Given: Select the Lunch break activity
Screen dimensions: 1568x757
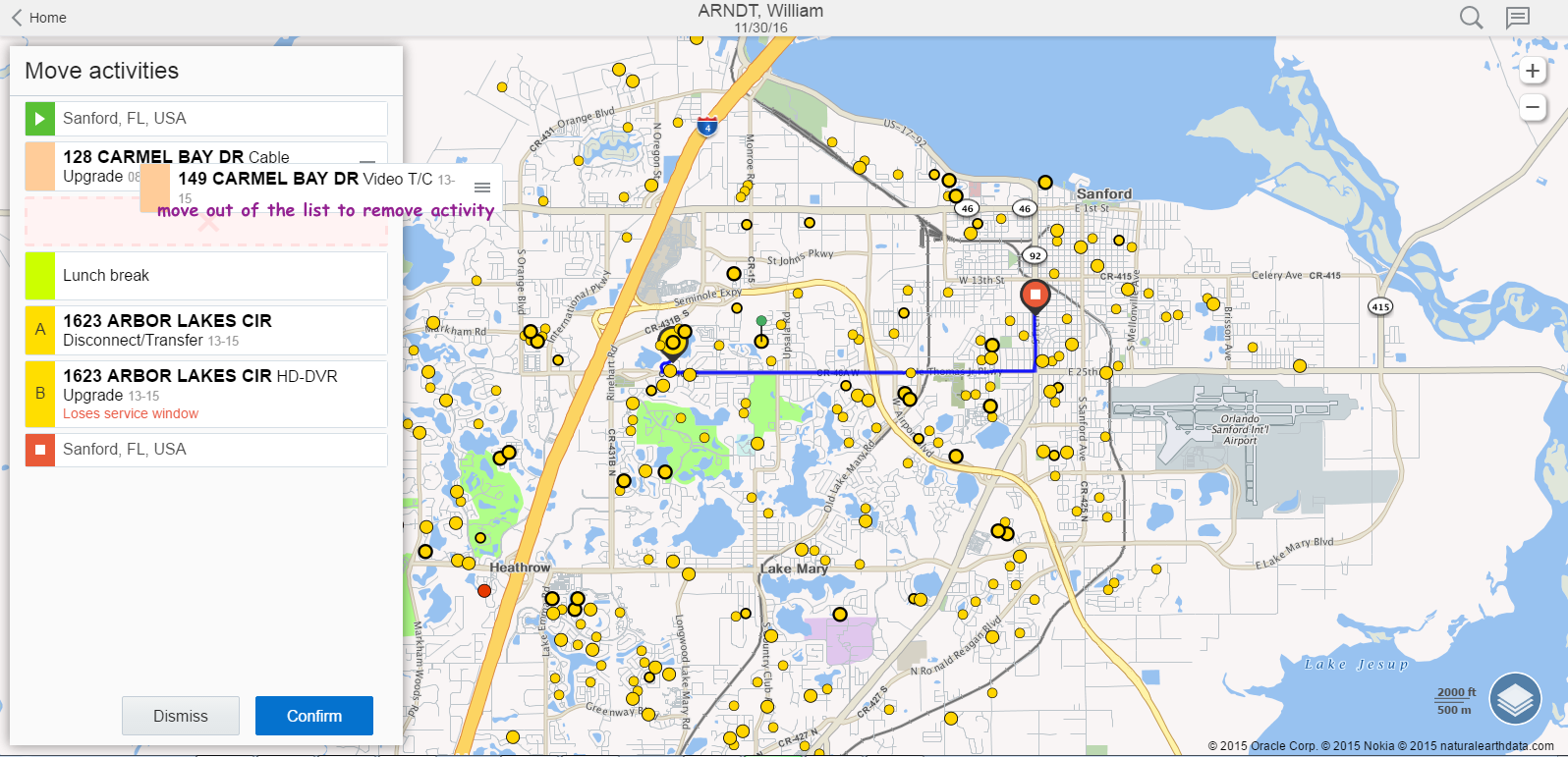Looking at the screenshot, I should pyautogui.click(x=206, y=276).
